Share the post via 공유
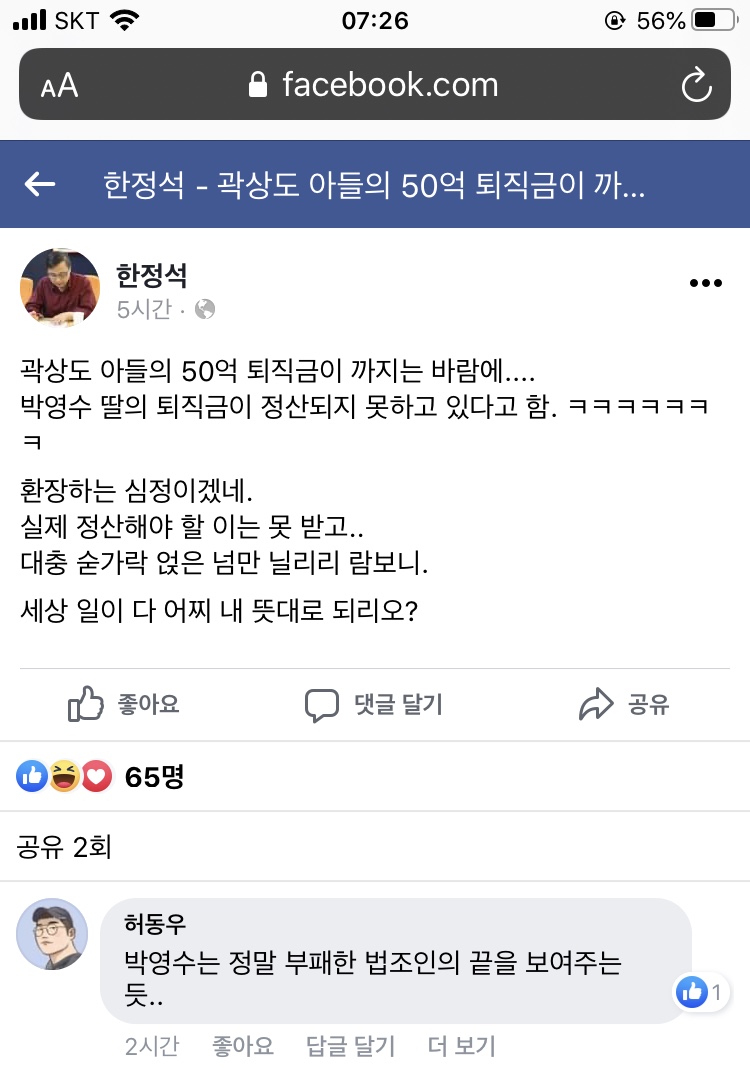This screenshot has height=1068, width=750. (624, 705)
